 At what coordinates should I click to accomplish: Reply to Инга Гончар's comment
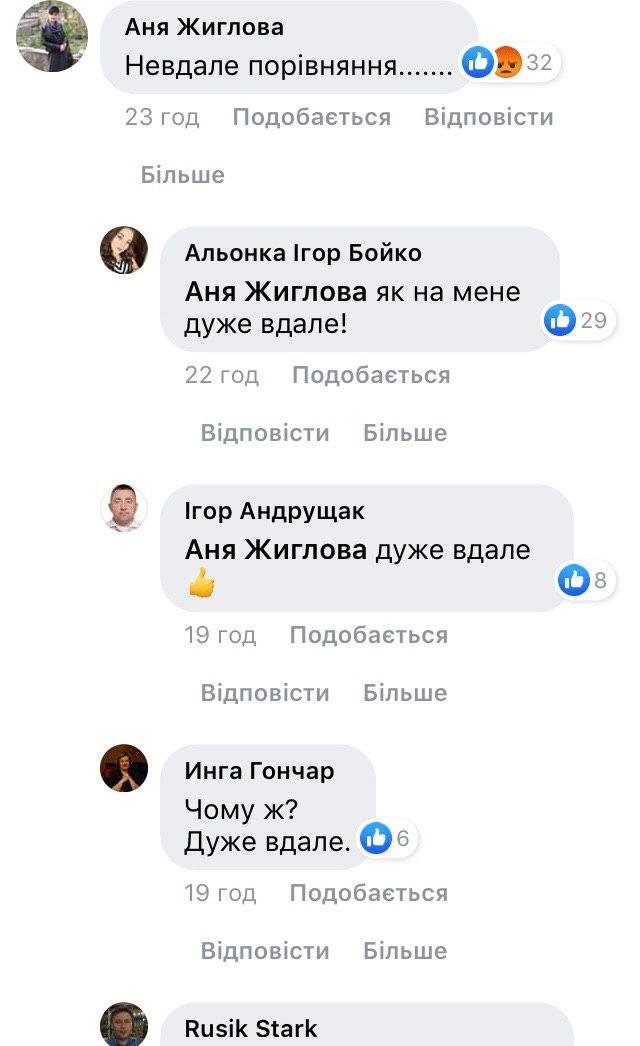[264, 951]
